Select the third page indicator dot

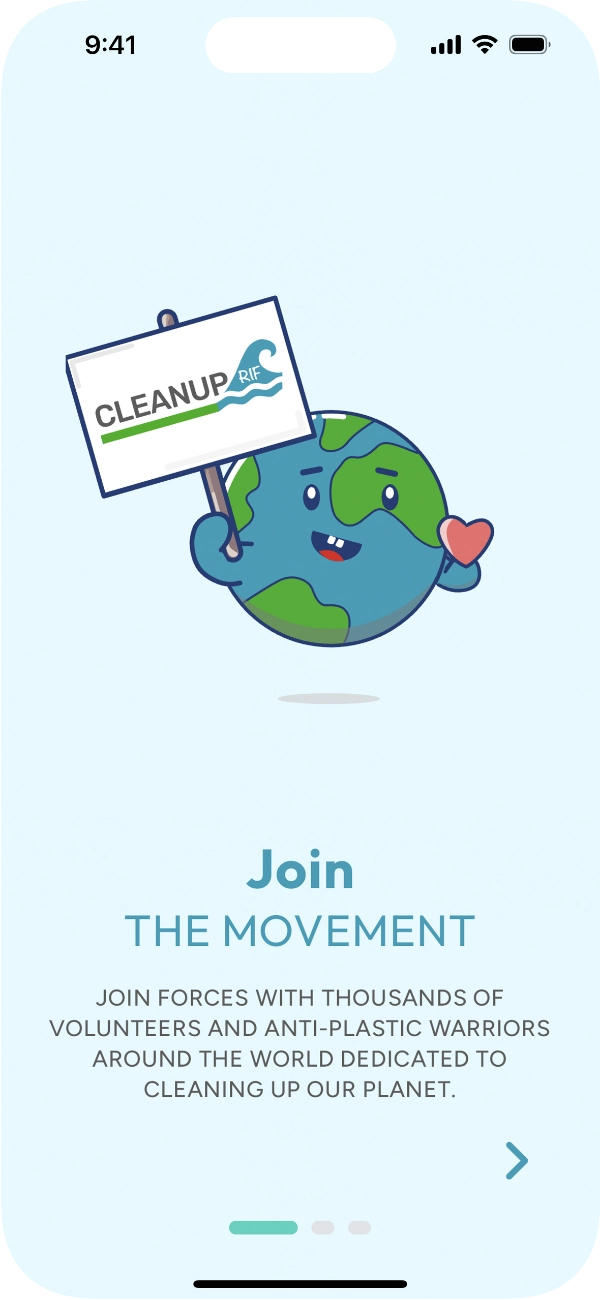359,1227
